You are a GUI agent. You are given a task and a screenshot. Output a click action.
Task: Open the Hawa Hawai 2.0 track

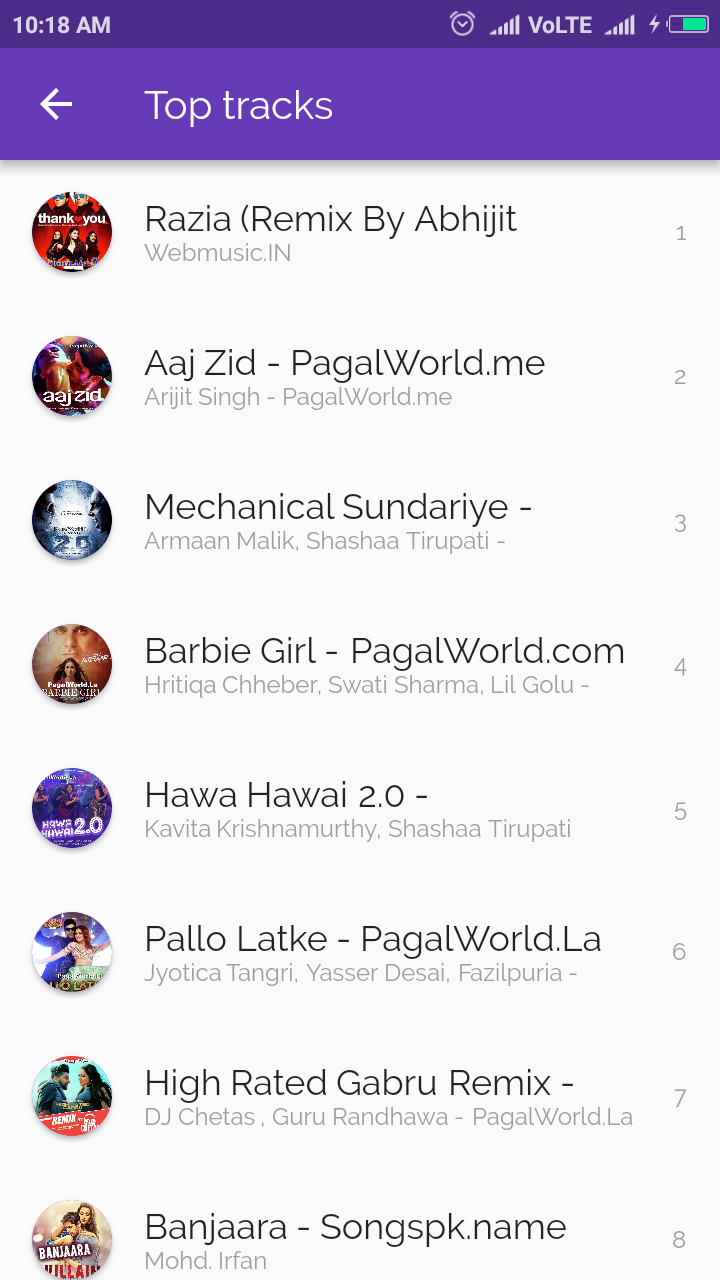[x=360, y=809]
